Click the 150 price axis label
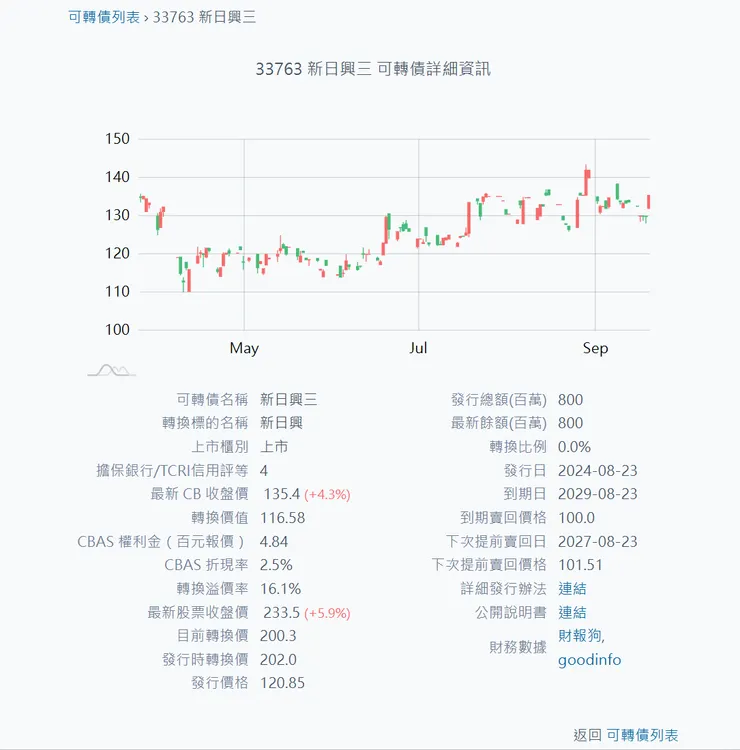Image resolution: width=740 pixels, height=750 pixels. 117,139
